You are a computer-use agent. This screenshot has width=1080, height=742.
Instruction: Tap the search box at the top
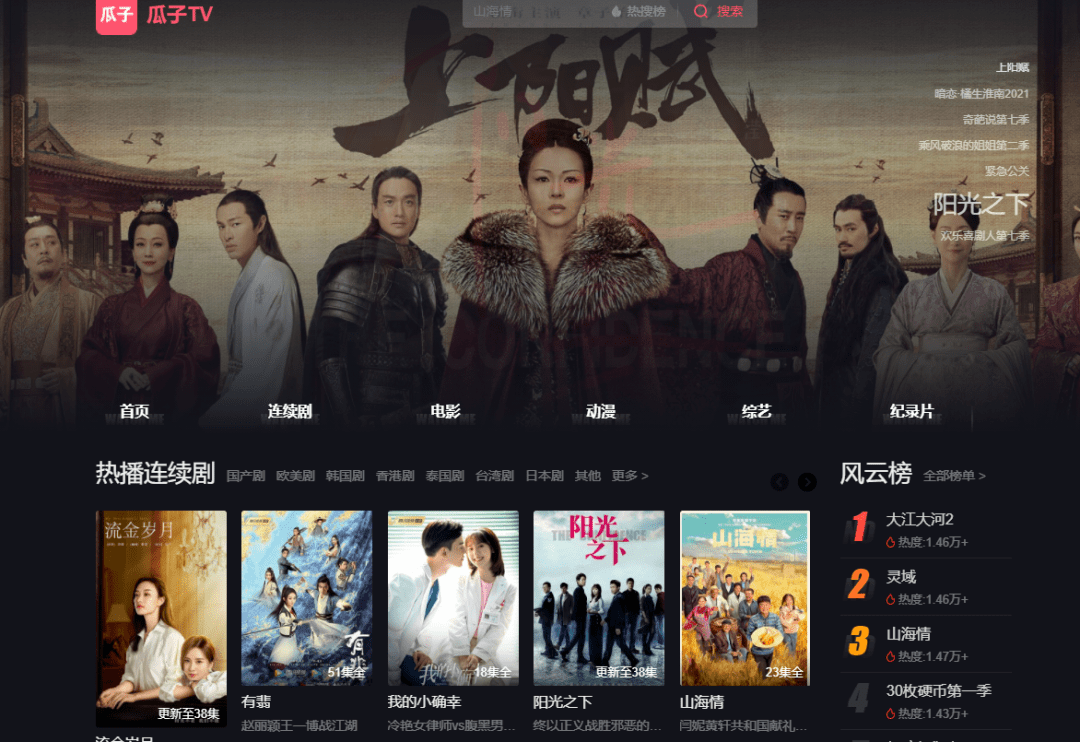[530, 12]
